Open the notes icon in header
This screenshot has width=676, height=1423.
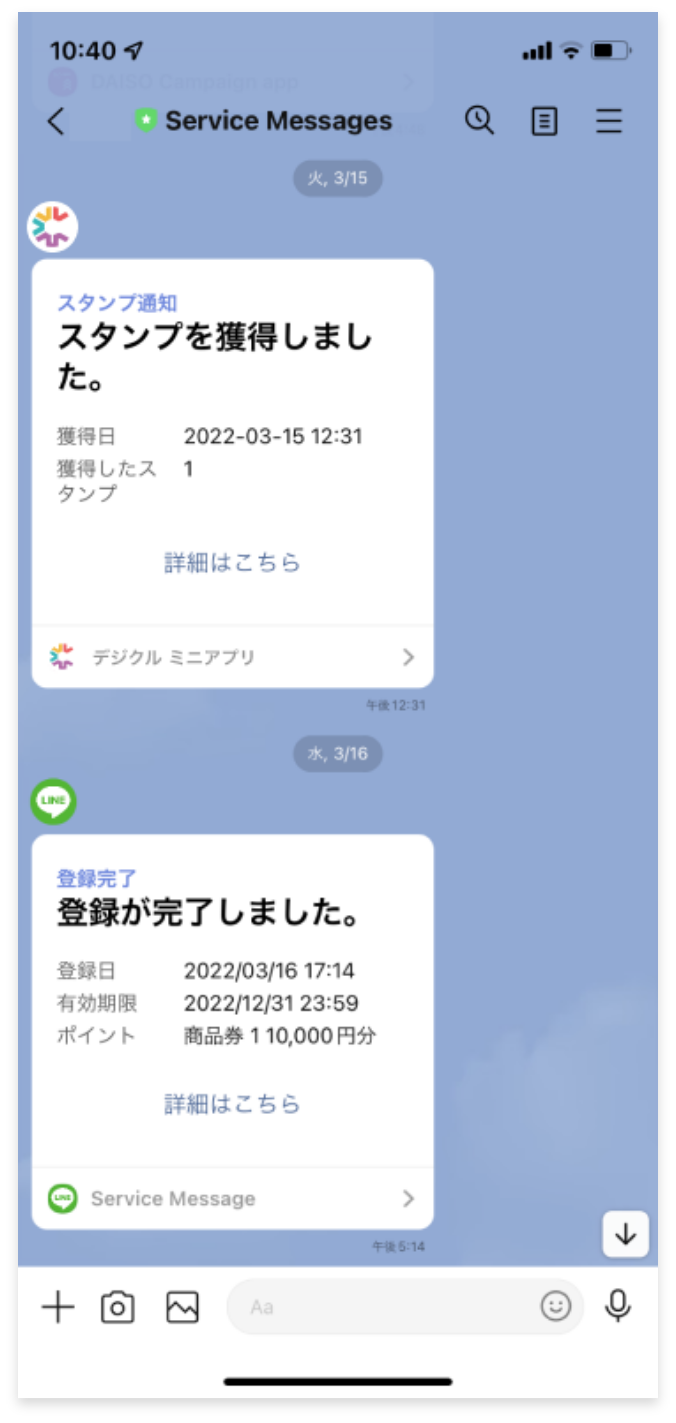point(544,122)
